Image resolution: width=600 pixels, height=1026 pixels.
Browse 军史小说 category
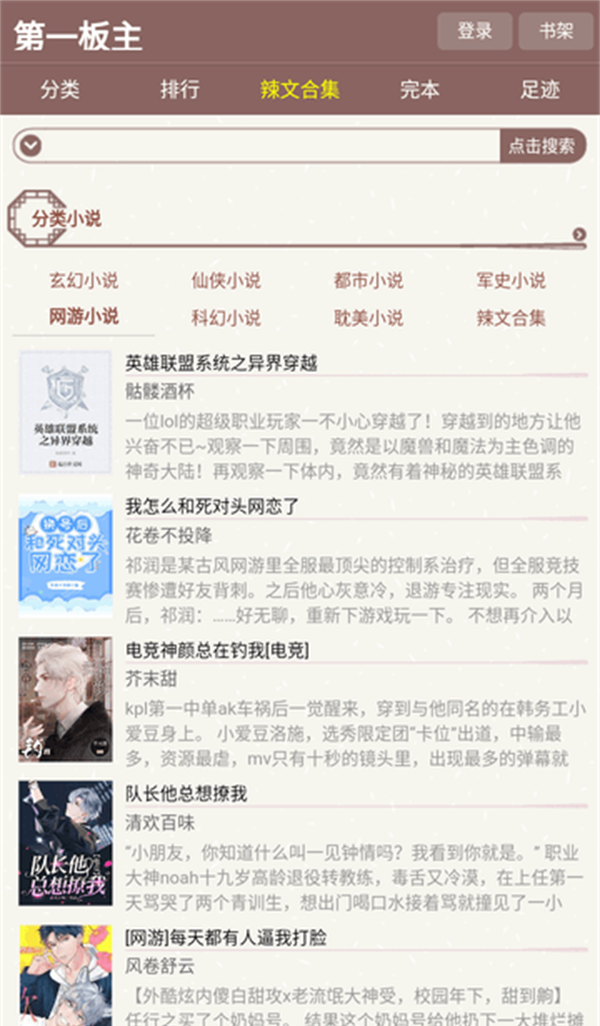click(511, 280)
